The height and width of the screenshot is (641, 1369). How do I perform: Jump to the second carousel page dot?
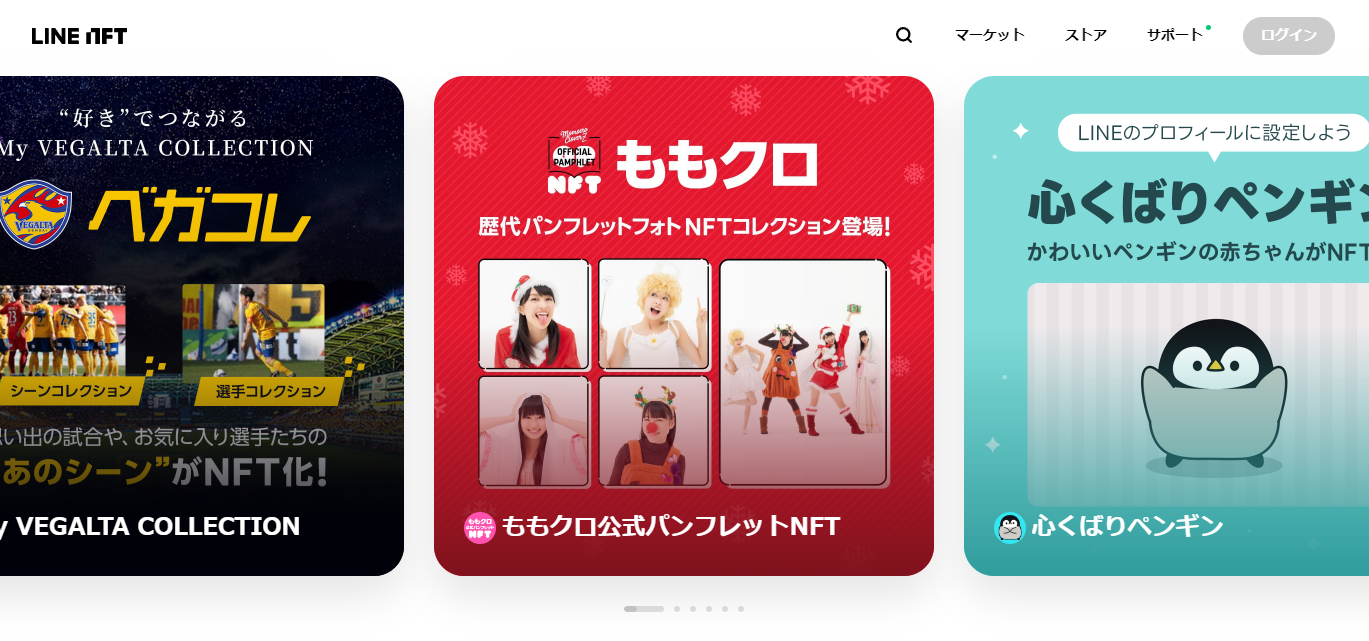click(677, 609)
